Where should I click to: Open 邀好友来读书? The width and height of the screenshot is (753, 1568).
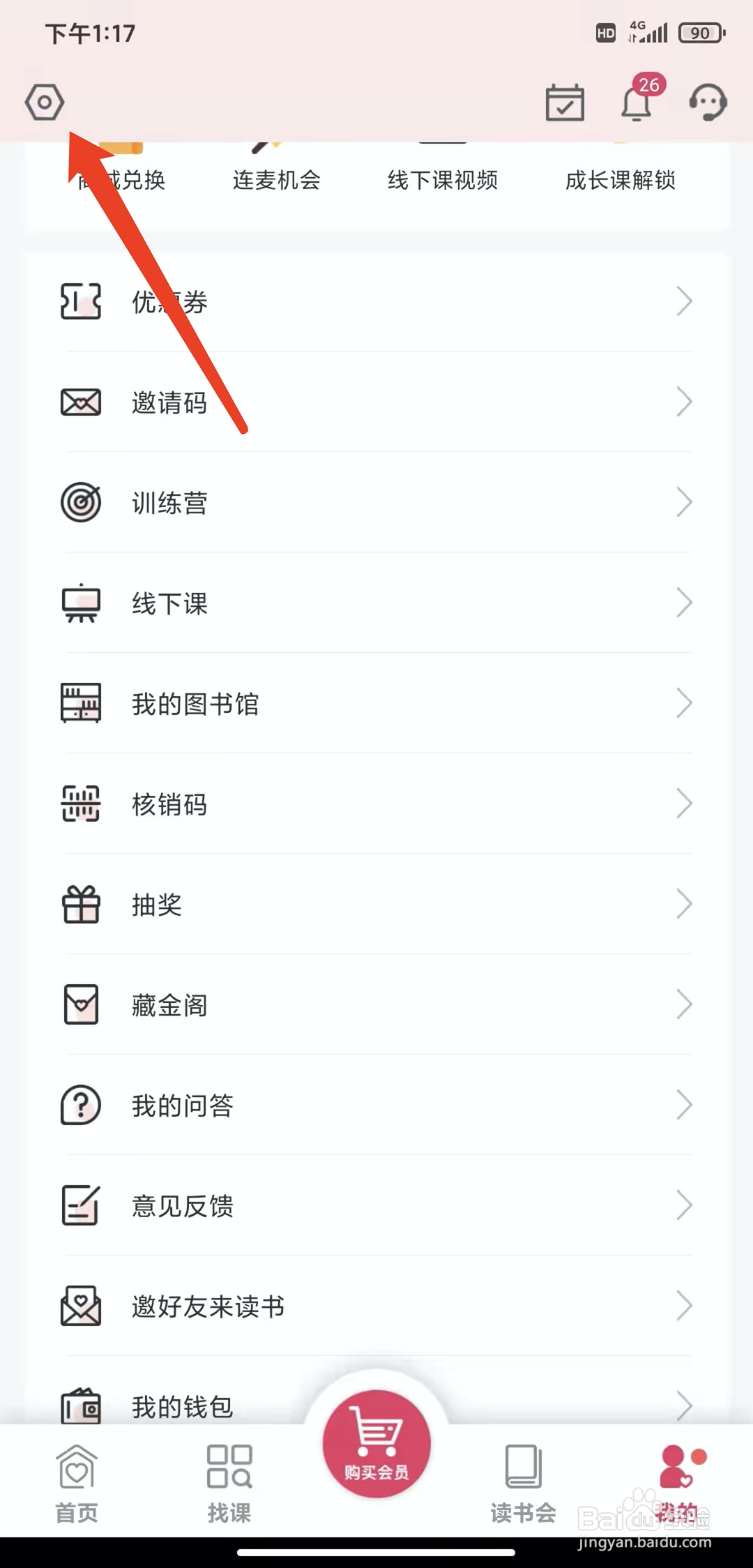pos(208,1306)
